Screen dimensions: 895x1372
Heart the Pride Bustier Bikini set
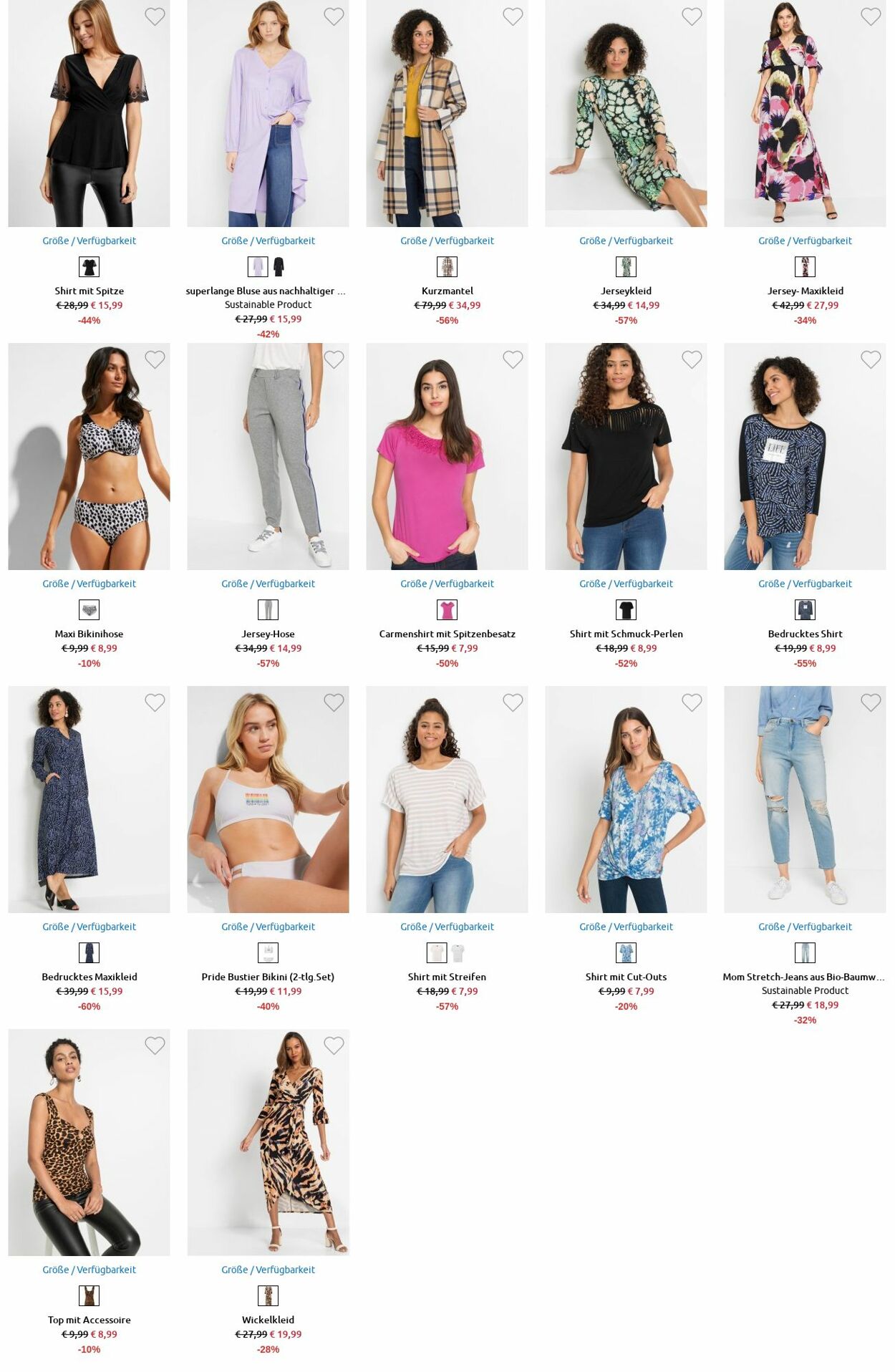[334, 702]
